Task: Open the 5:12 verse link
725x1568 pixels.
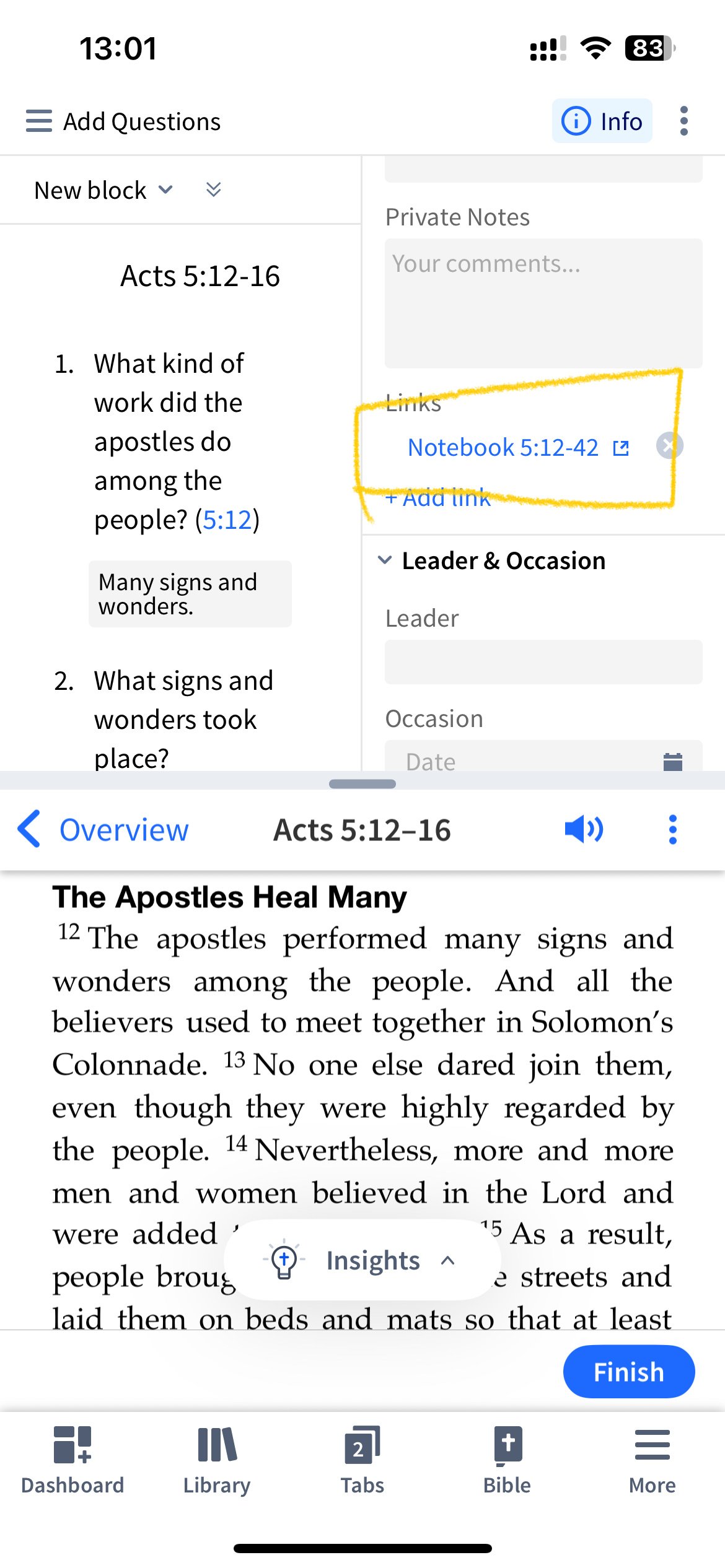Action: [x=227, y=520]
